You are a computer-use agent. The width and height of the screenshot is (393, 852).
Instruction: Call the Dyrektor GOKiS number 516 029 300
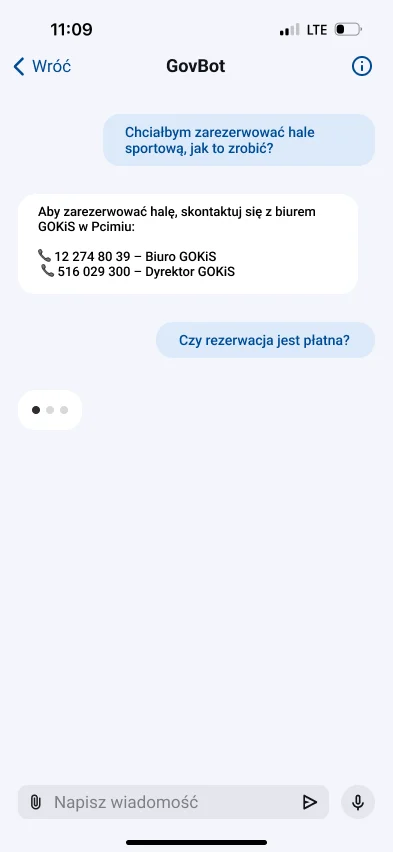click(x=94, y=272)
